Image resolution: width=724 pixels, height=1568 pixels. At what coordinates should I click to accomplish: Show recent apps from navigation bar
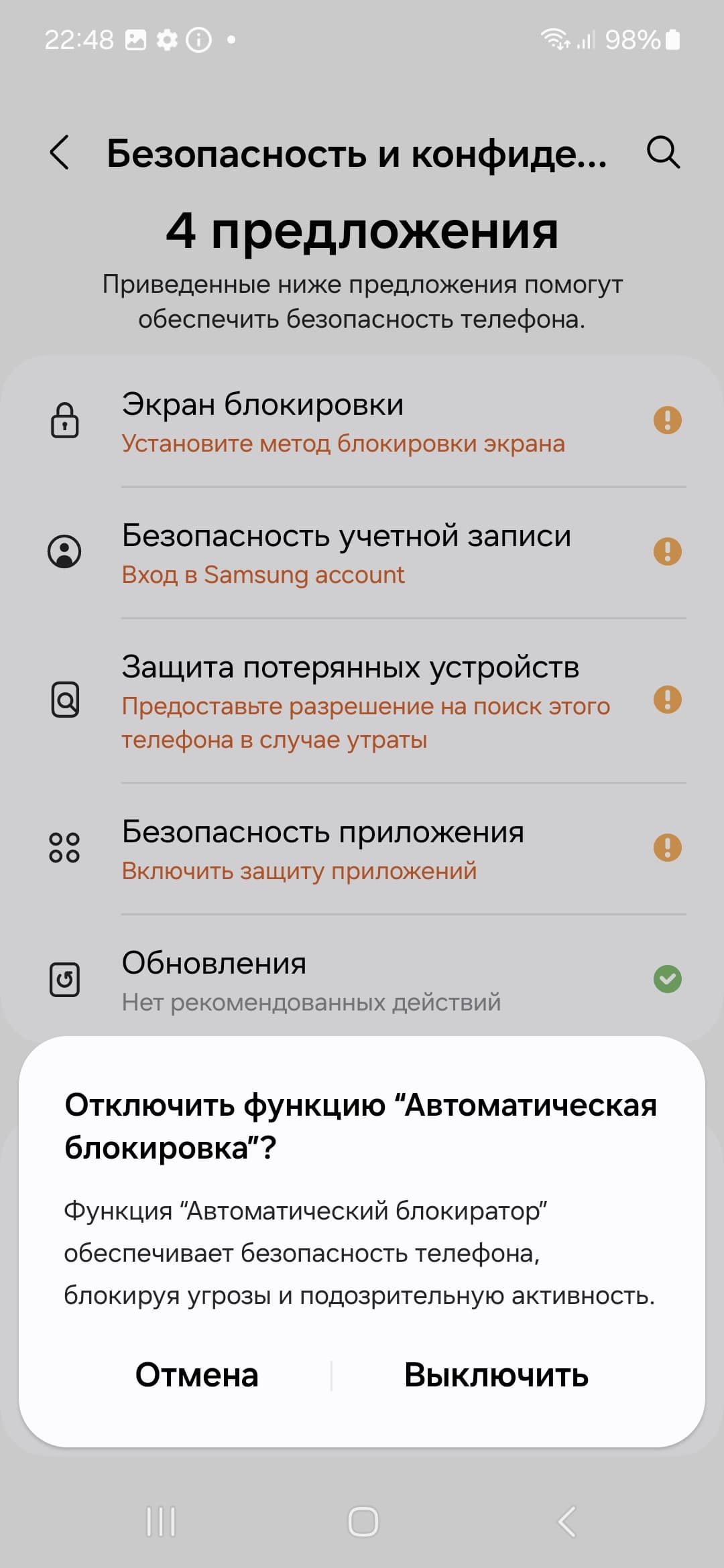tap(161, 1522)
